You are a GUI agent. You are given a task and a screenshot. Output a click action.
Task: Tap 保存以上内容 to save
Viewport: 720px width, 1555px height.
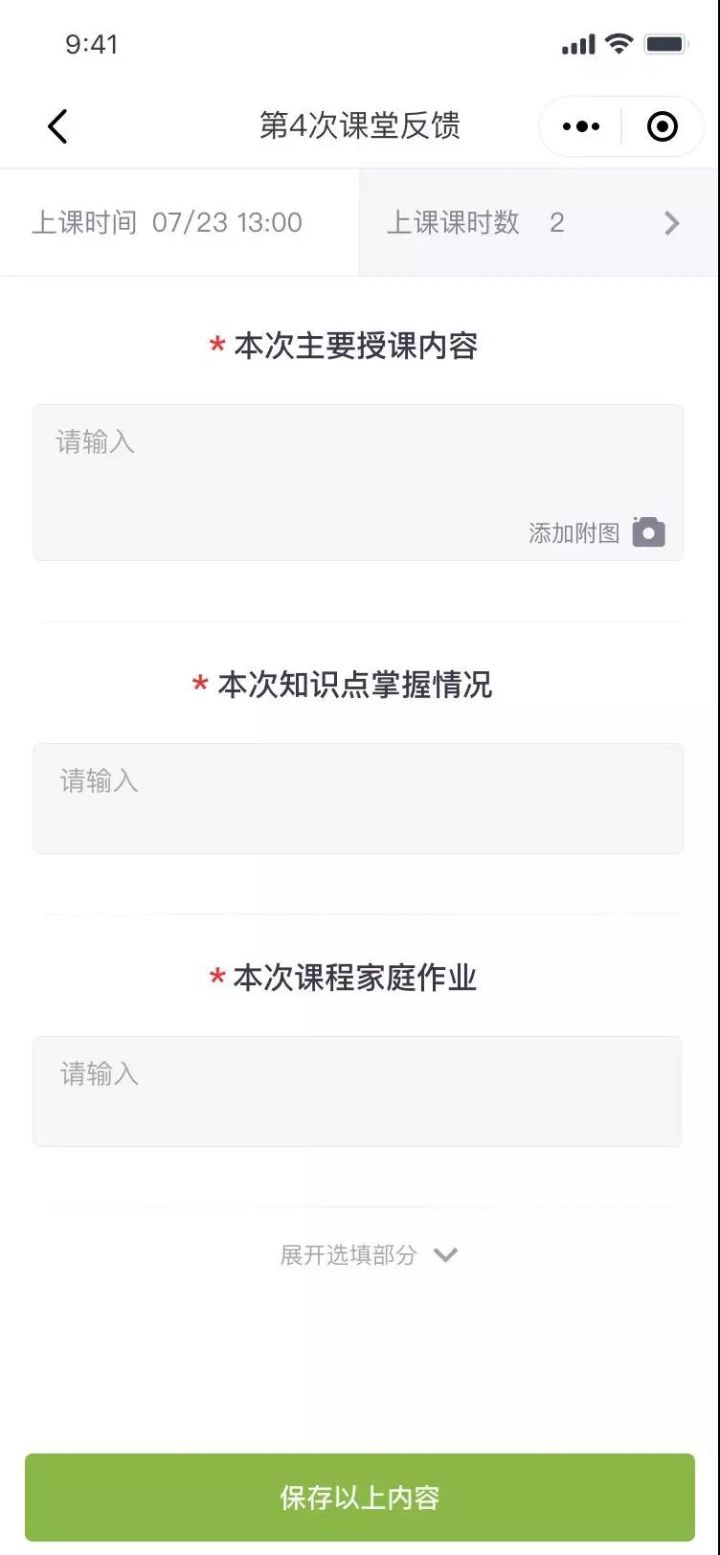click(360, 1497)
